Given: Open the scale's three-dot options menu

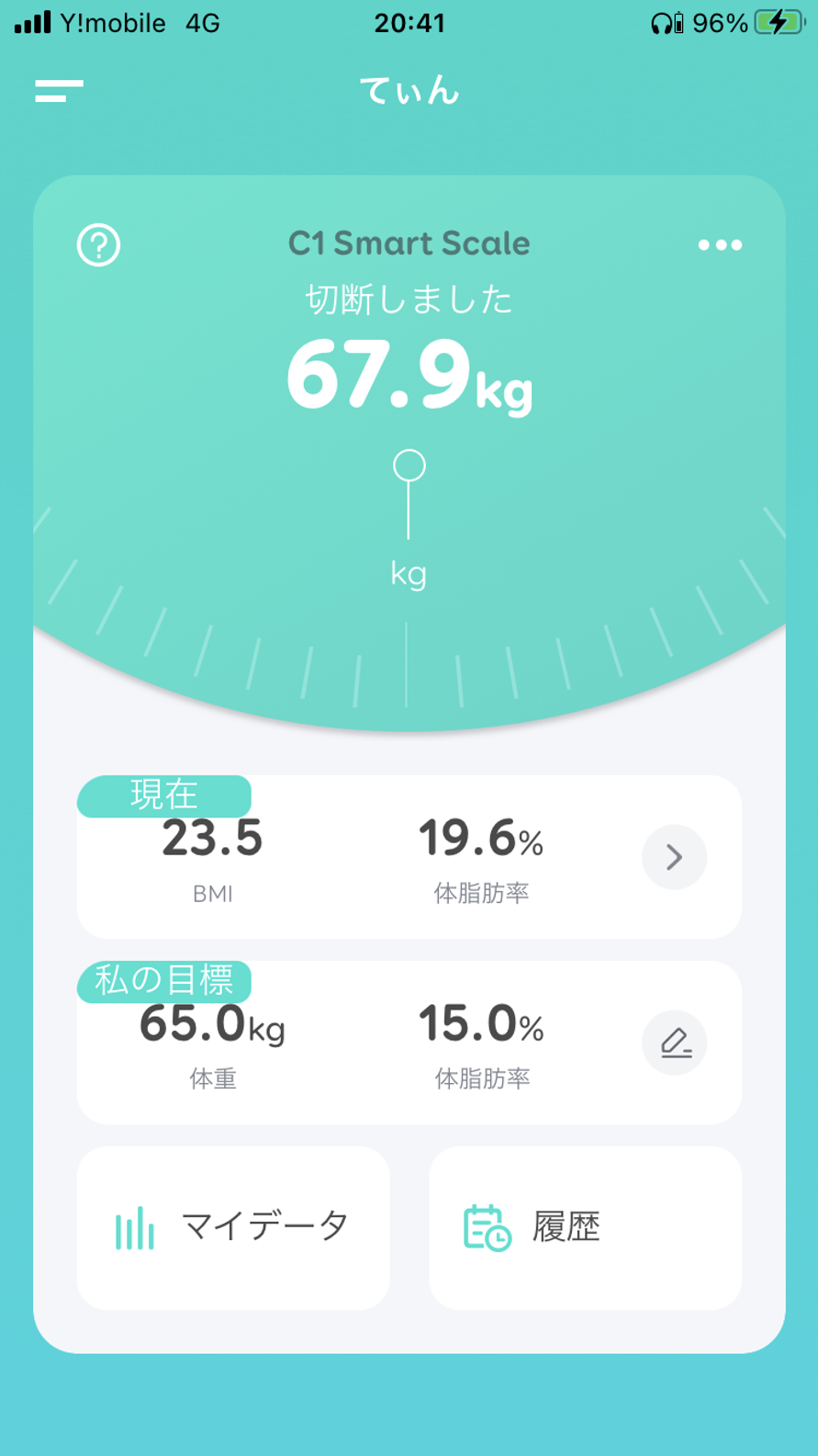Looking at the screenshot, I should (x=720, y=245).
